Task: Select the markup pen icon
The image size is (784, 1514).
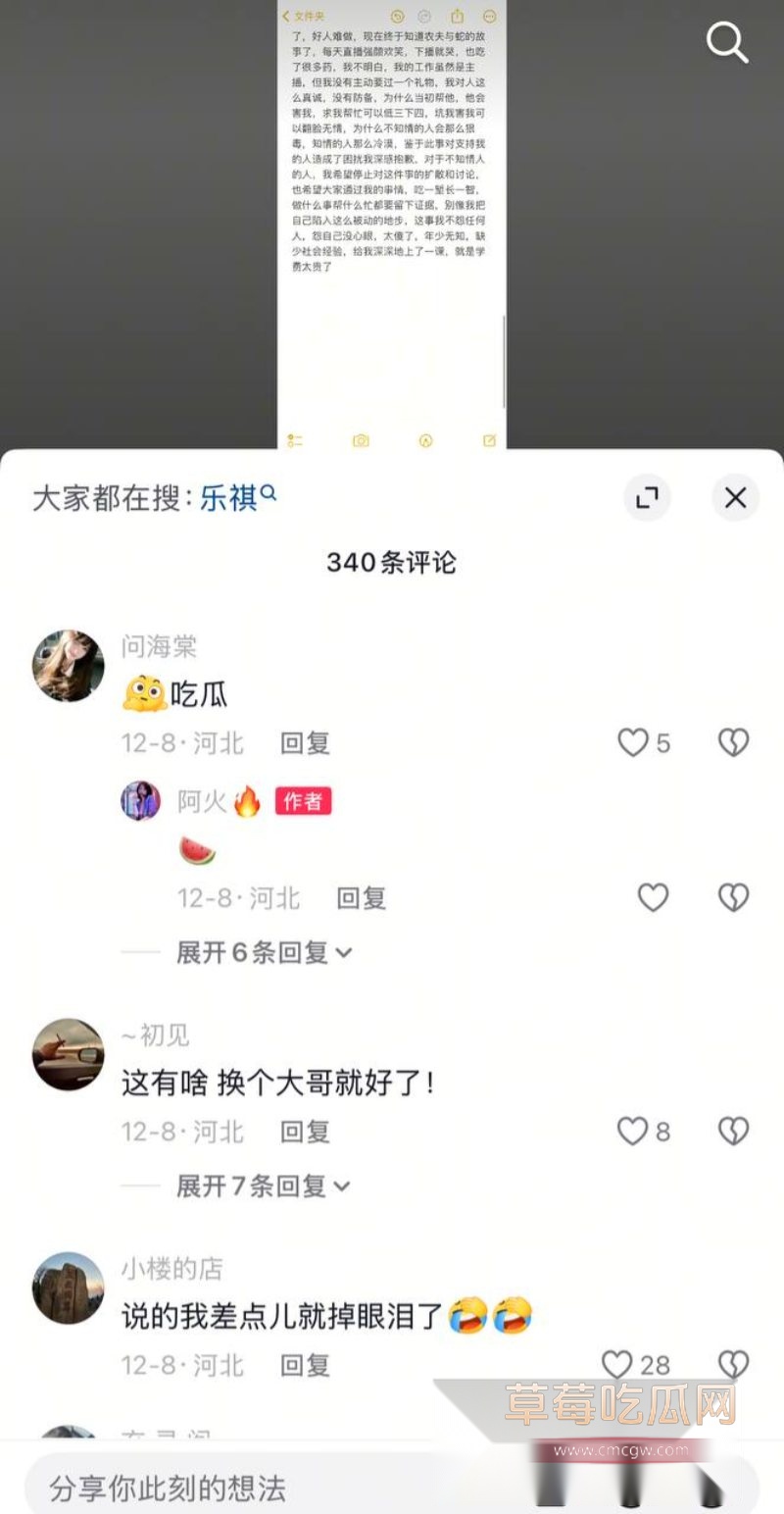Action: pos(425,441)
